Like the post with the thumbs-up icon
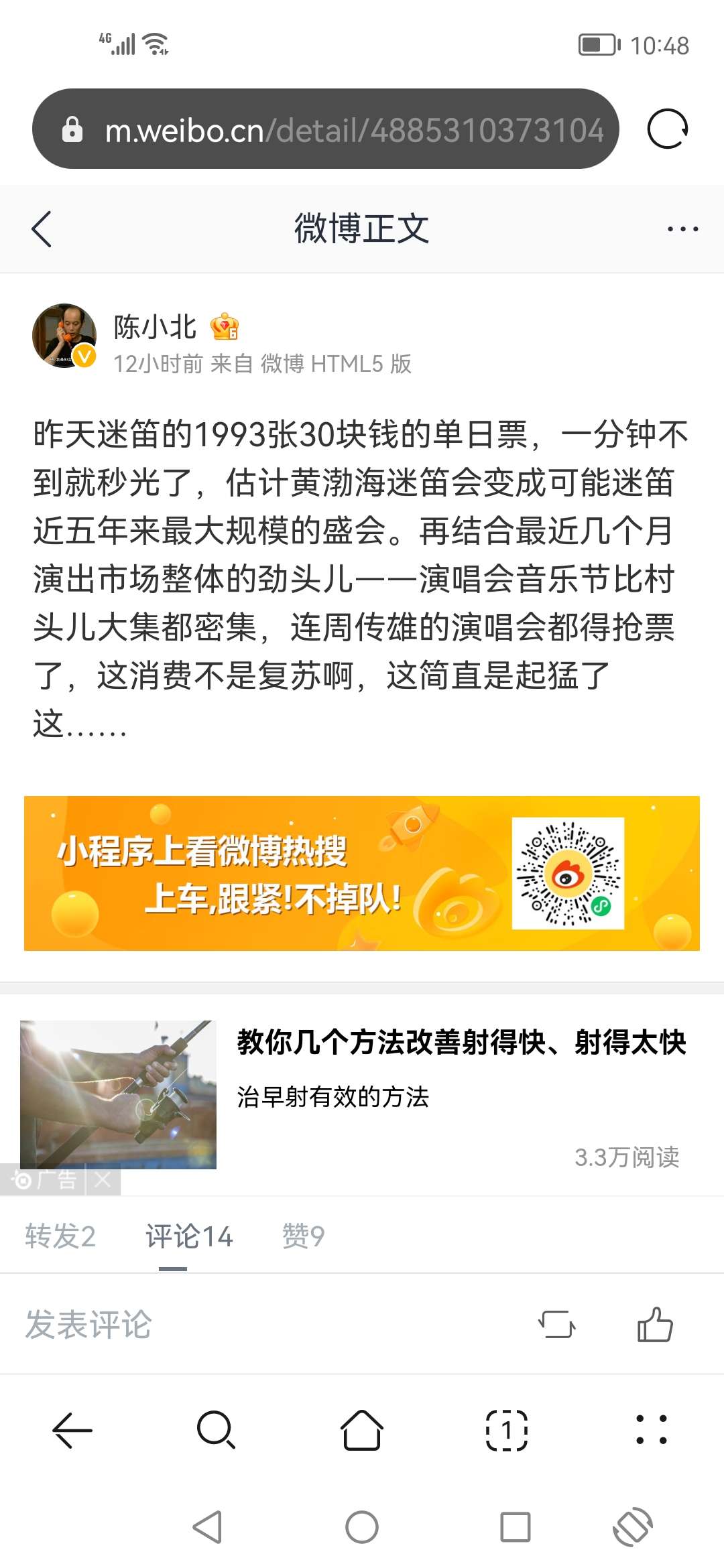The height and width of the screenshot is (1568, 724). 654,1325
